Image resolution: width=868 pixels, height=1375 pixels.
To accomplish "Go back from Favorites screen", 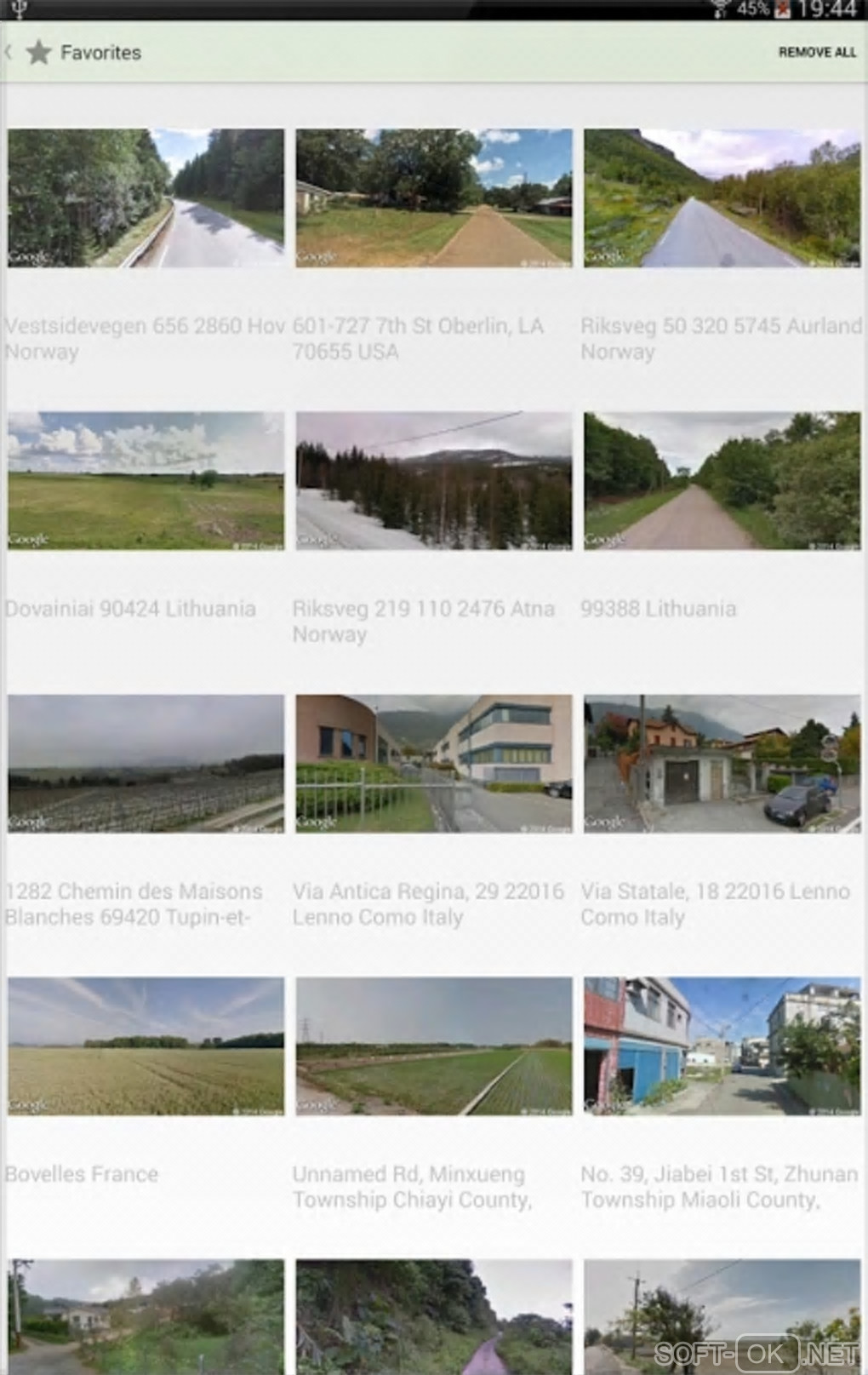I will tap(10, 53).
